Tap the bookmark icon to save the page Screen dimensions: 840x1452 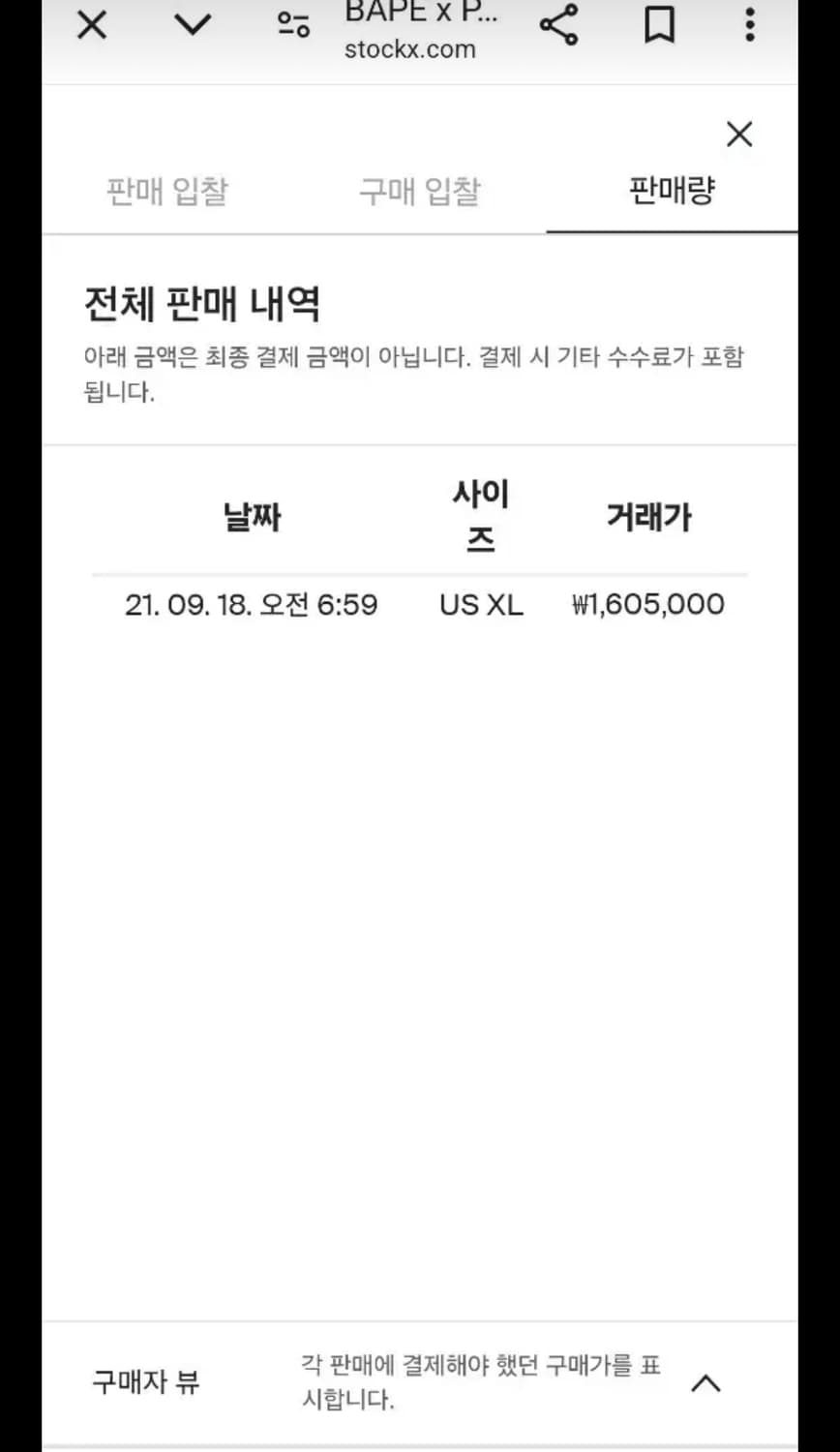click(657, 24)
